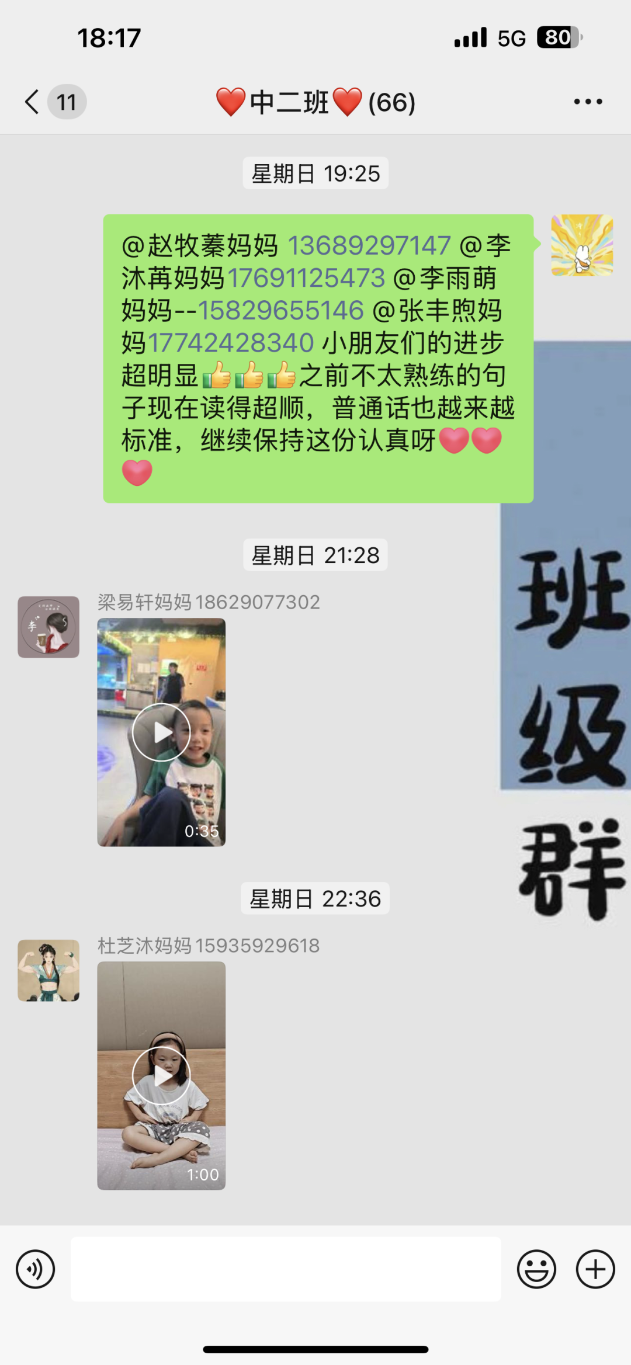Switch to voice message input

click(x=35, y=1269)
